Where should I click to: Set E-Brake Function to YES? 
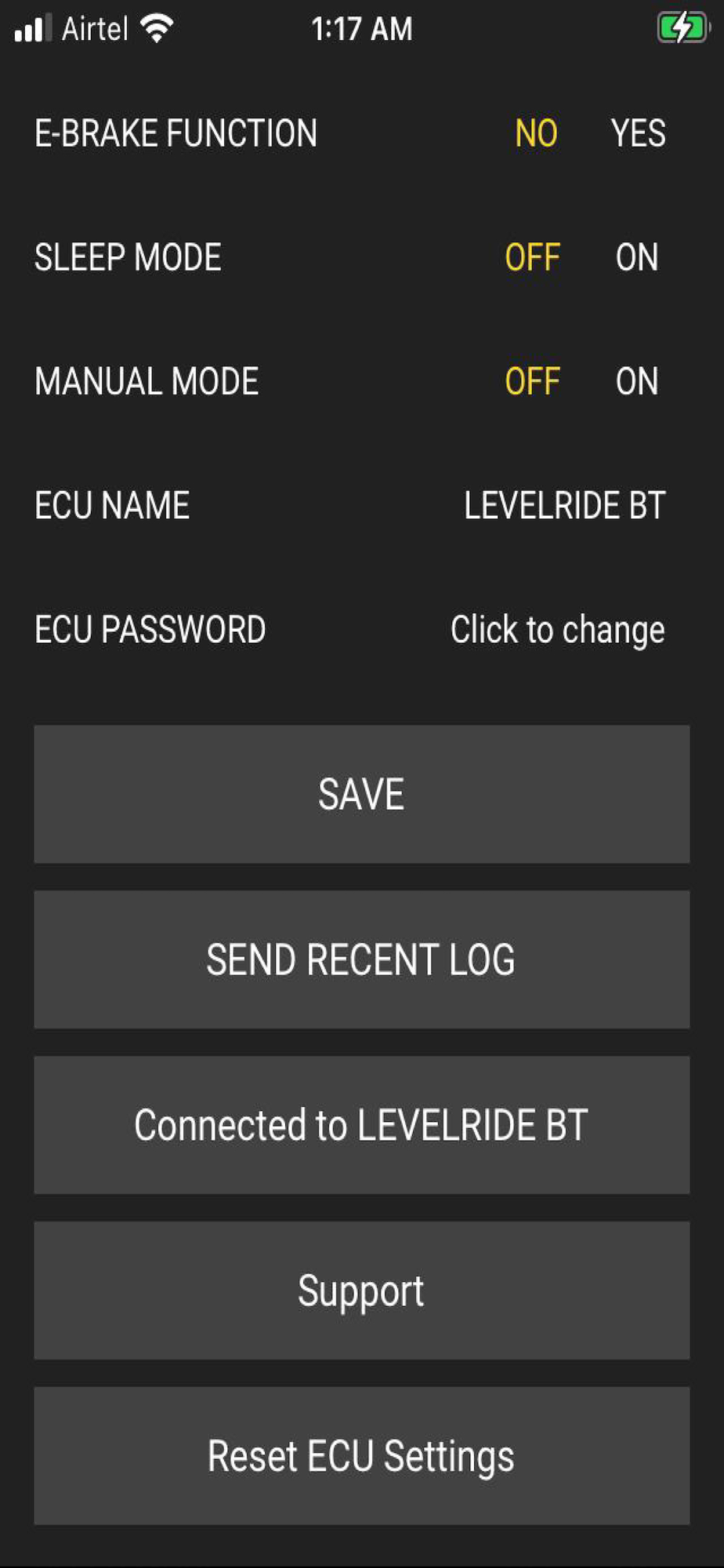[x=638, y=133]
